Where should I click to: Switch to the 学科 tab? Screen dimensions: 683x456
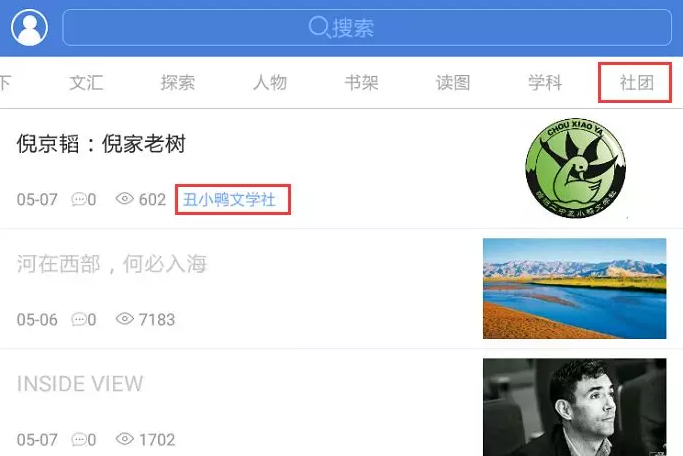(545, 83)
